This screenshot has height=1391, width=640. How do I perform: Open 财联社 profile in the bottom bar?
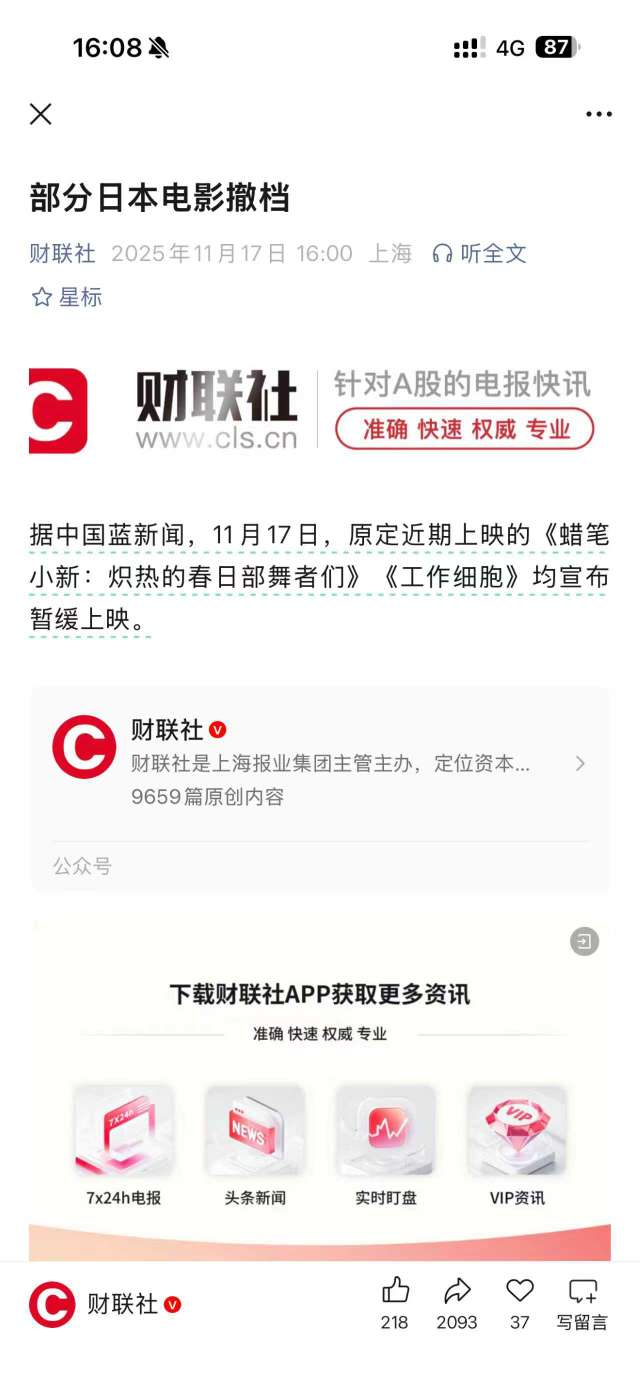(105, 1304)
